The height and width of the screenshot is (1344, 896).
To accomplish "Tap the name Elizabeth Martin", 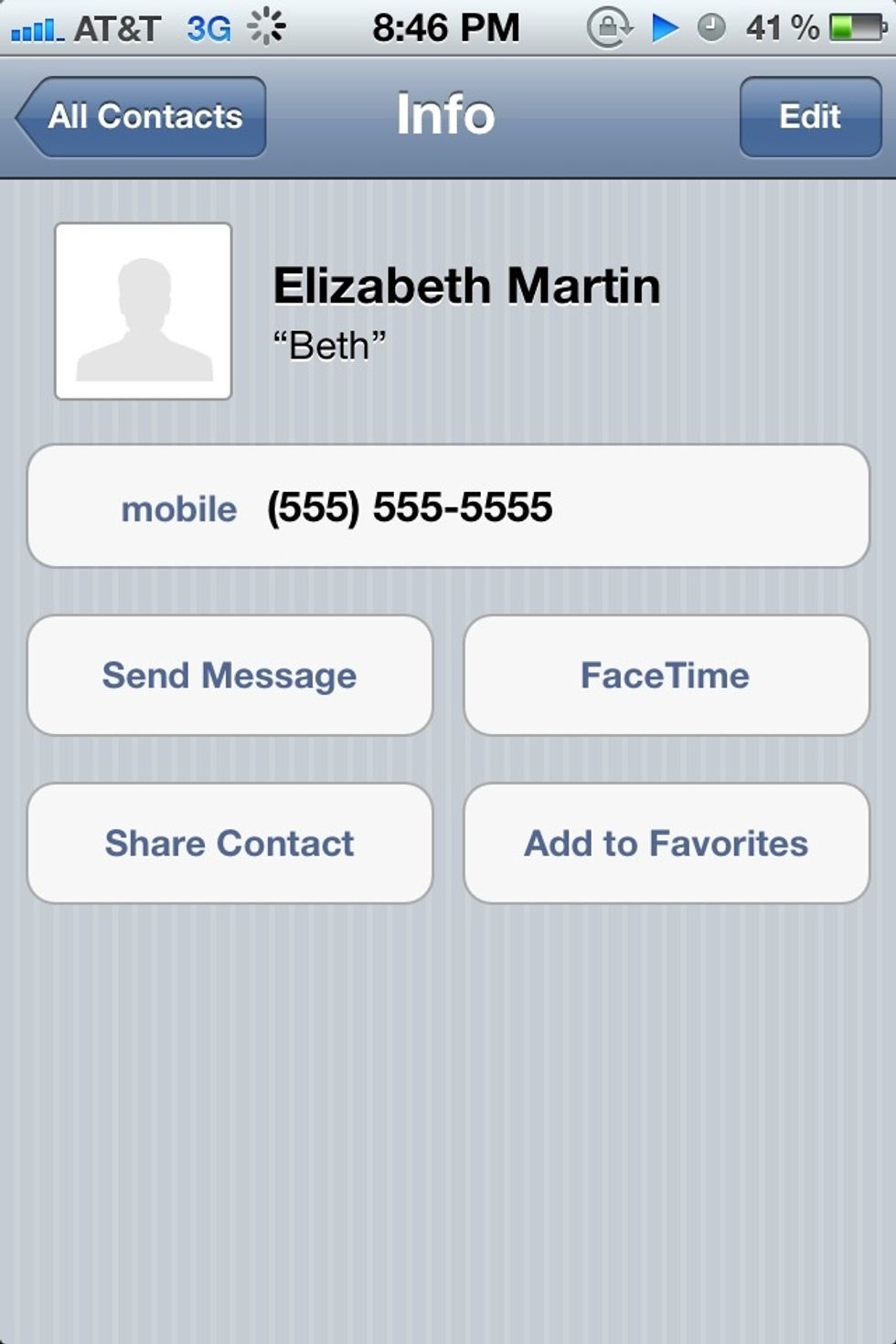I will (466, 283).
